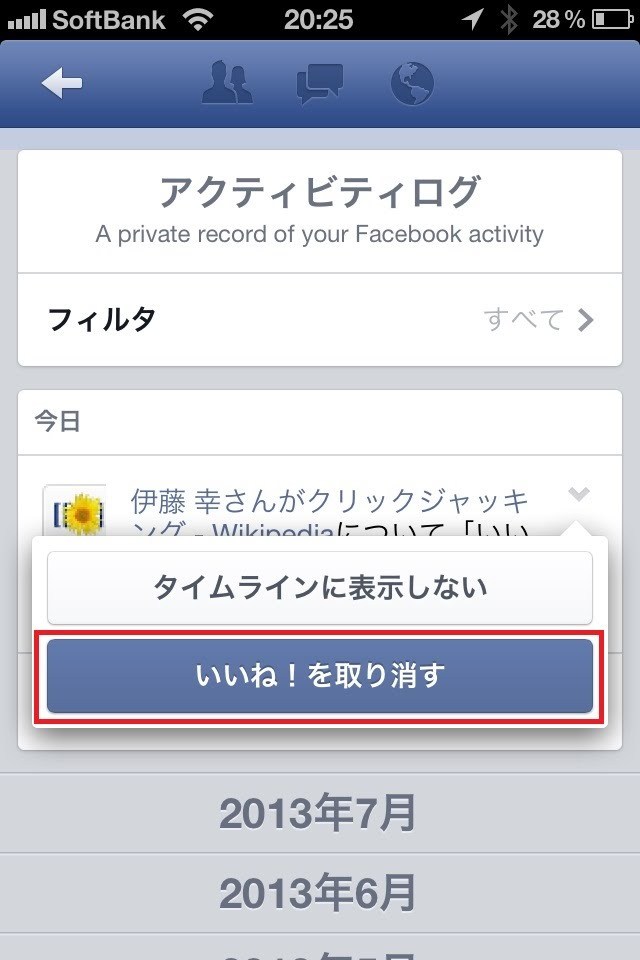The image size is (640, 960).
Task: Go back using the top-left arrow
Action: pos(62,84)
